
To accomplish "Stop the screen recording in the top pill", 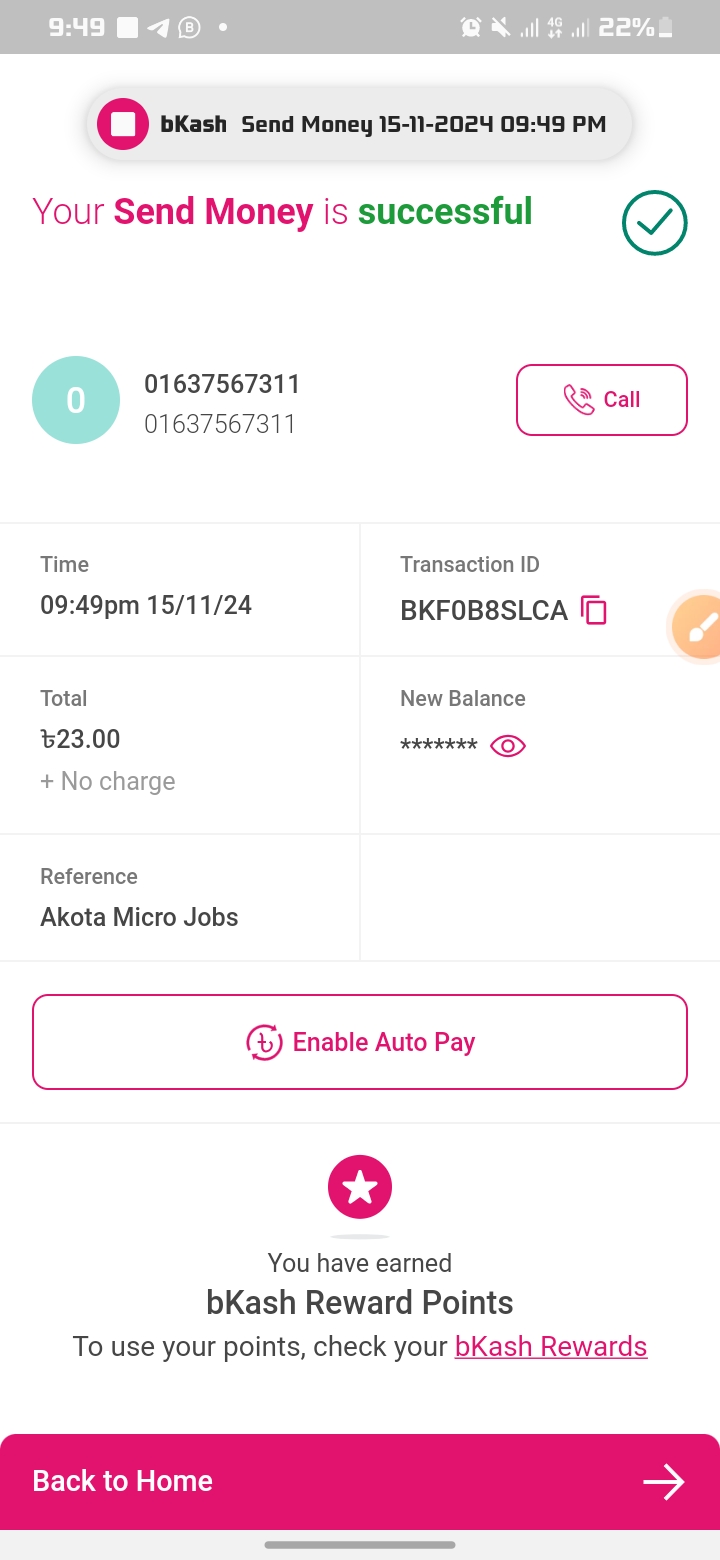I will coord(123,124).
